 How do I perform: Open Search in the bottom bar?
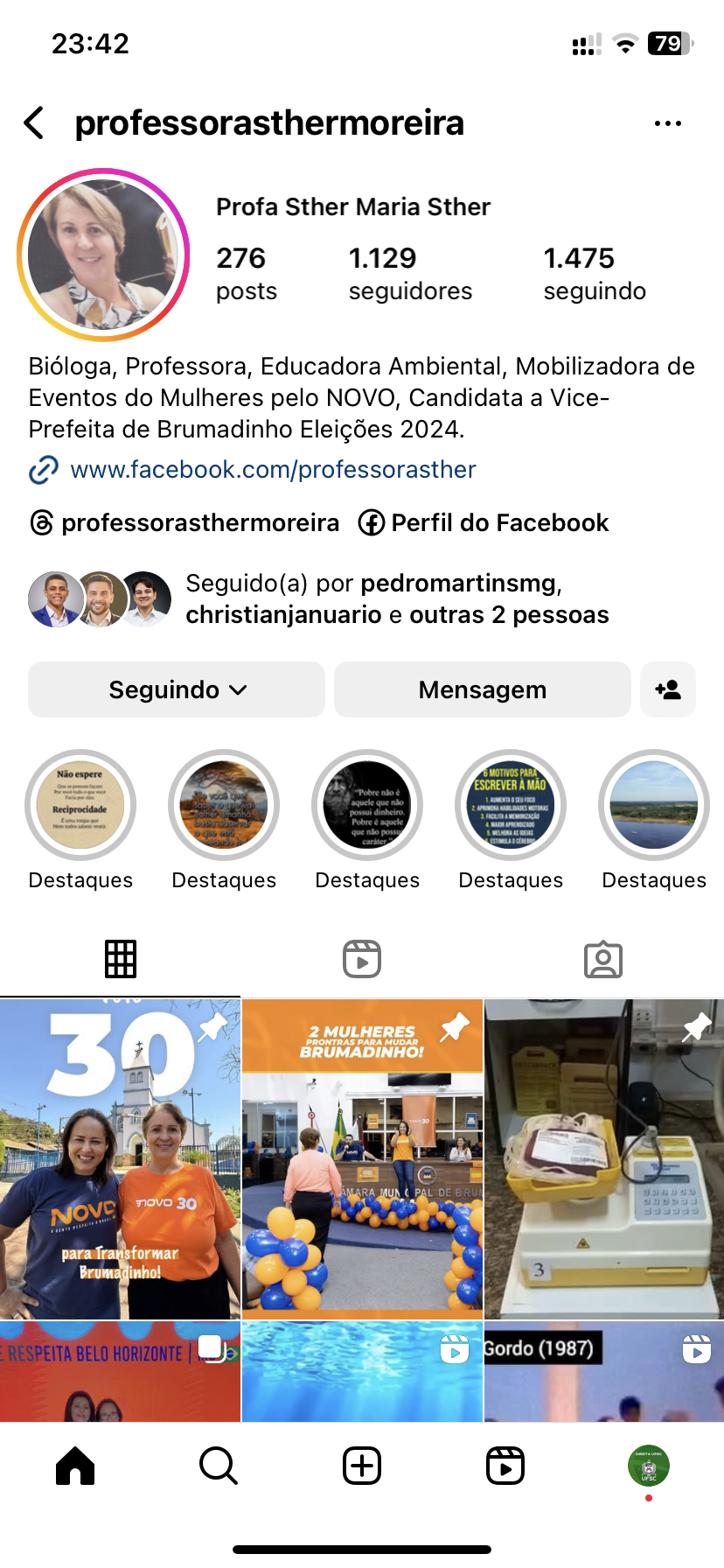[x=219, y=1466]
